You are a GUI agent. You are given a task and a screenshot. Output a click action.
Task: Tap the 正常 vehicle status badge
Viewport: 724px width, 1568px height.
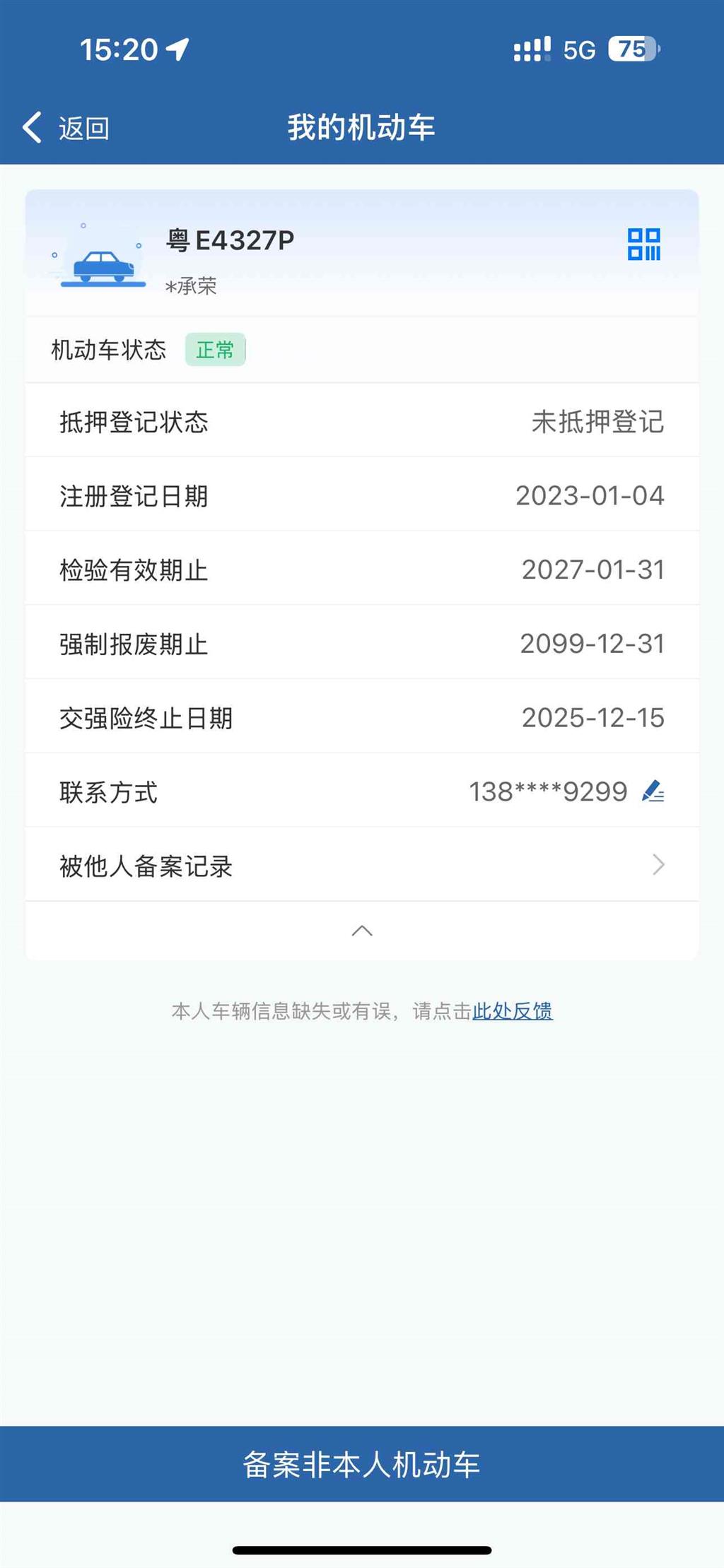216,349
